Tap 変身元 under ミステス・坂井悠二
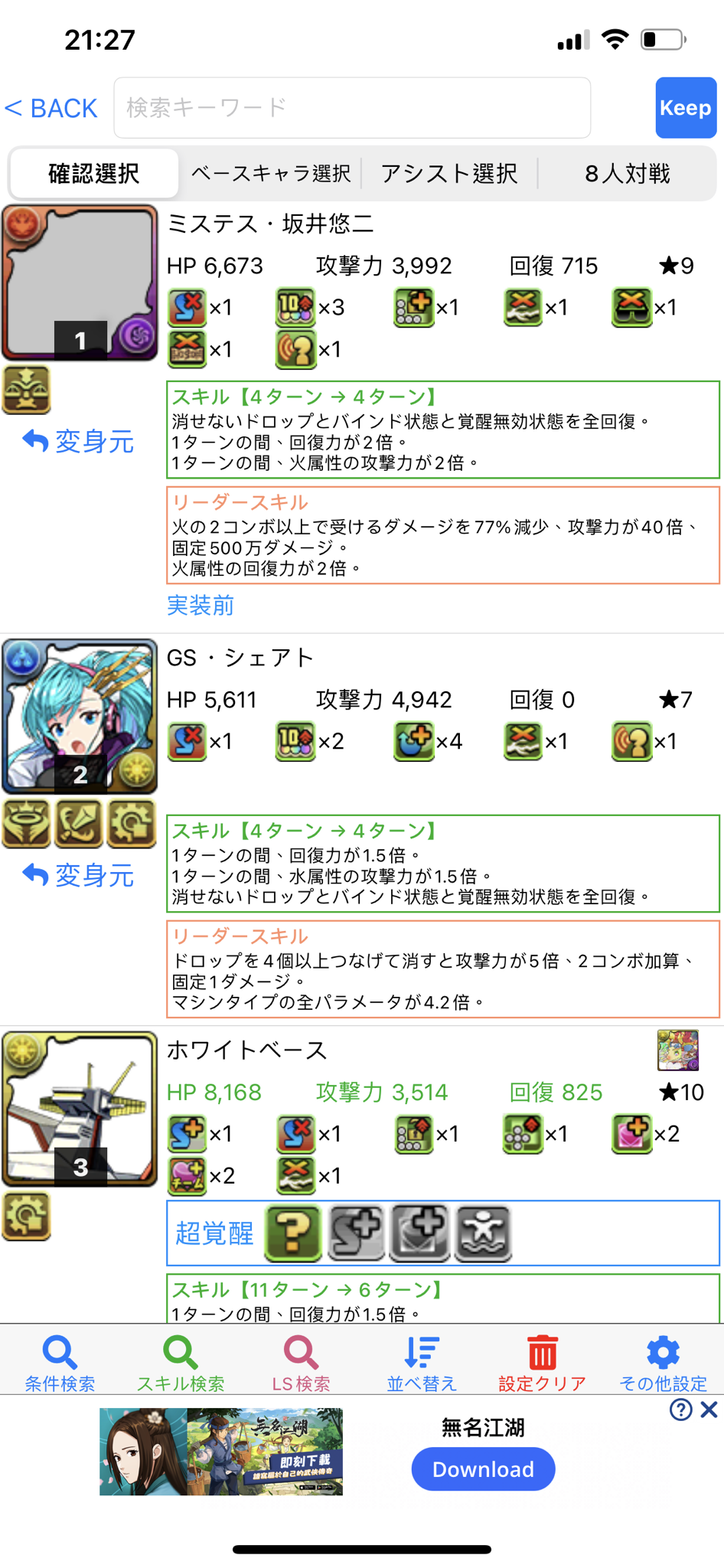The height and width of the screenshot is (1568, 724). coord(78,442)
